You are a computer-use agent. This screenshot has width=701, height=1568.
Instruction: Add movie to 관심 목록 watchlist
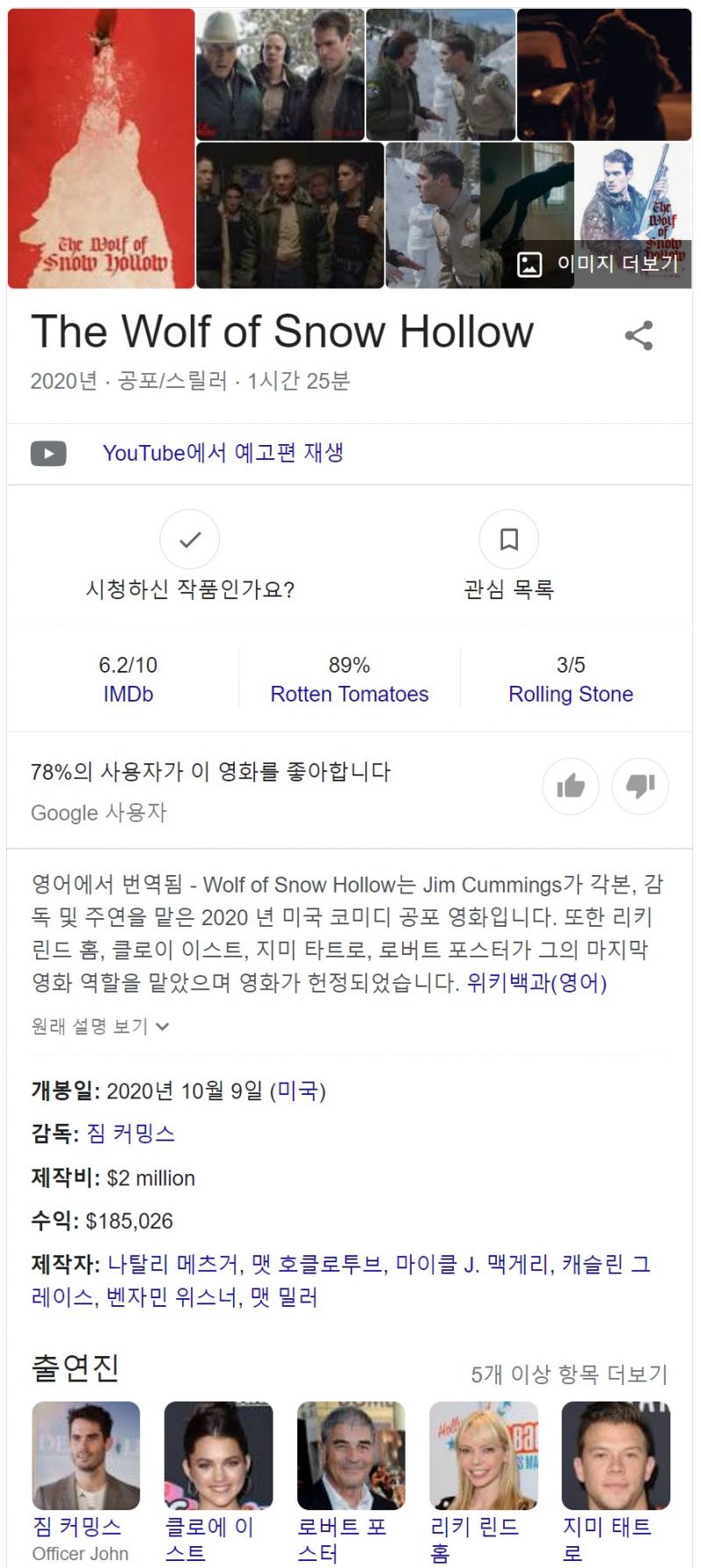[x=508, y=540]
